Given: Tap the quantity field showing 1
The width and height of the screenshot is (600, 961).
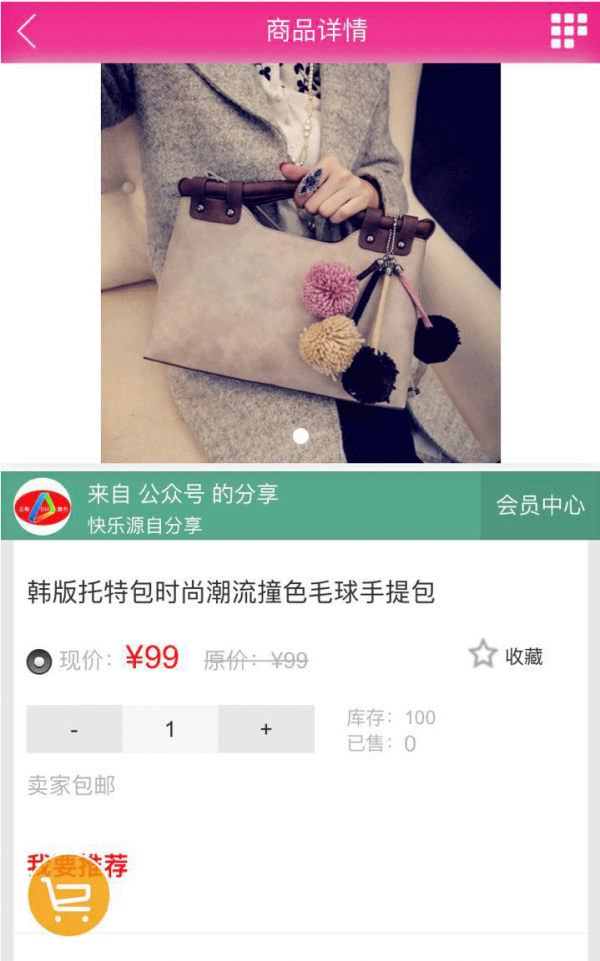Looking at the screenshot, I should point(170,729).
